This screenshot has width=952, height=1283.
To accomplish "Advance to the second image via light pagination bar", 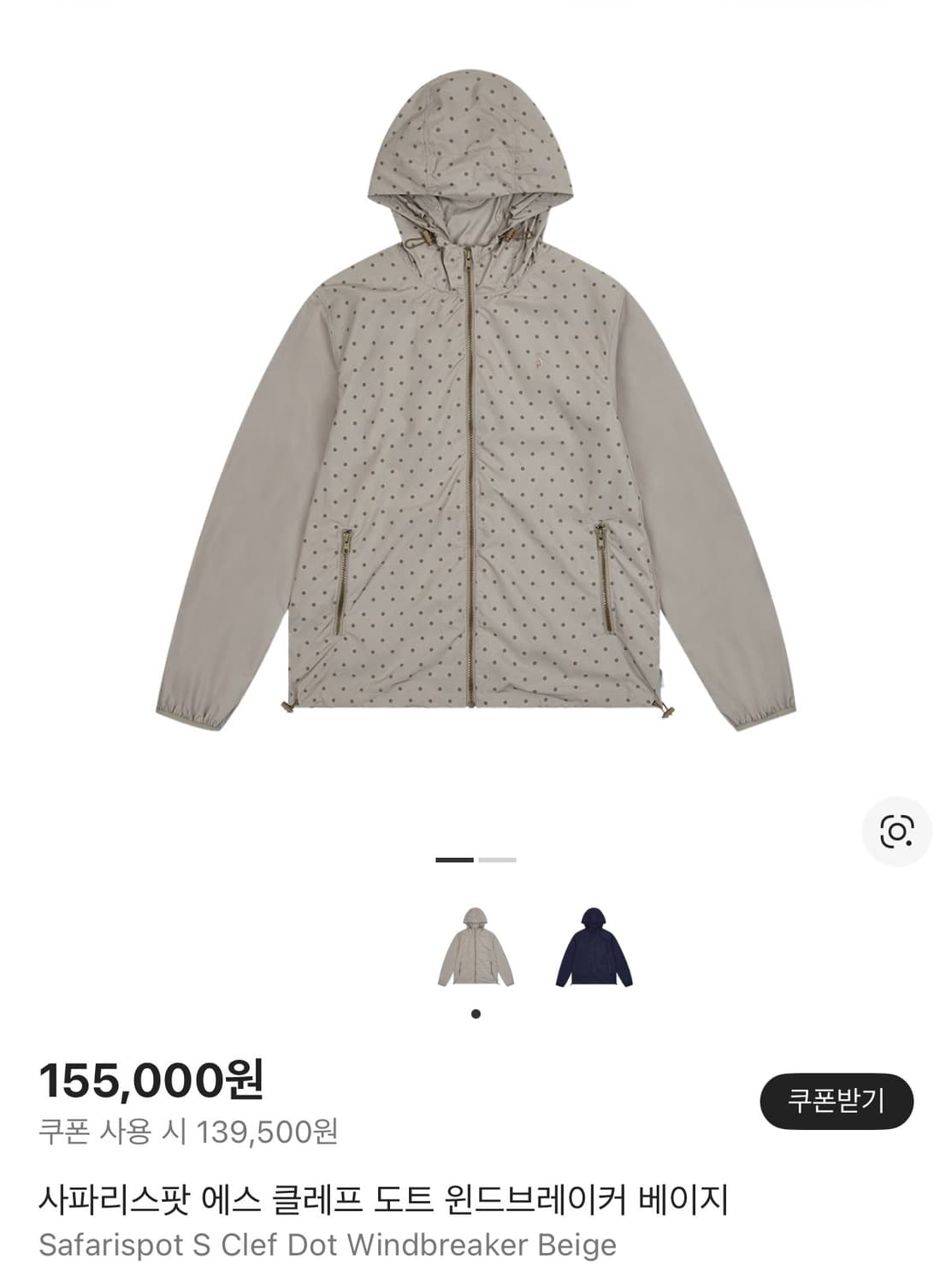I will [497, 858].
